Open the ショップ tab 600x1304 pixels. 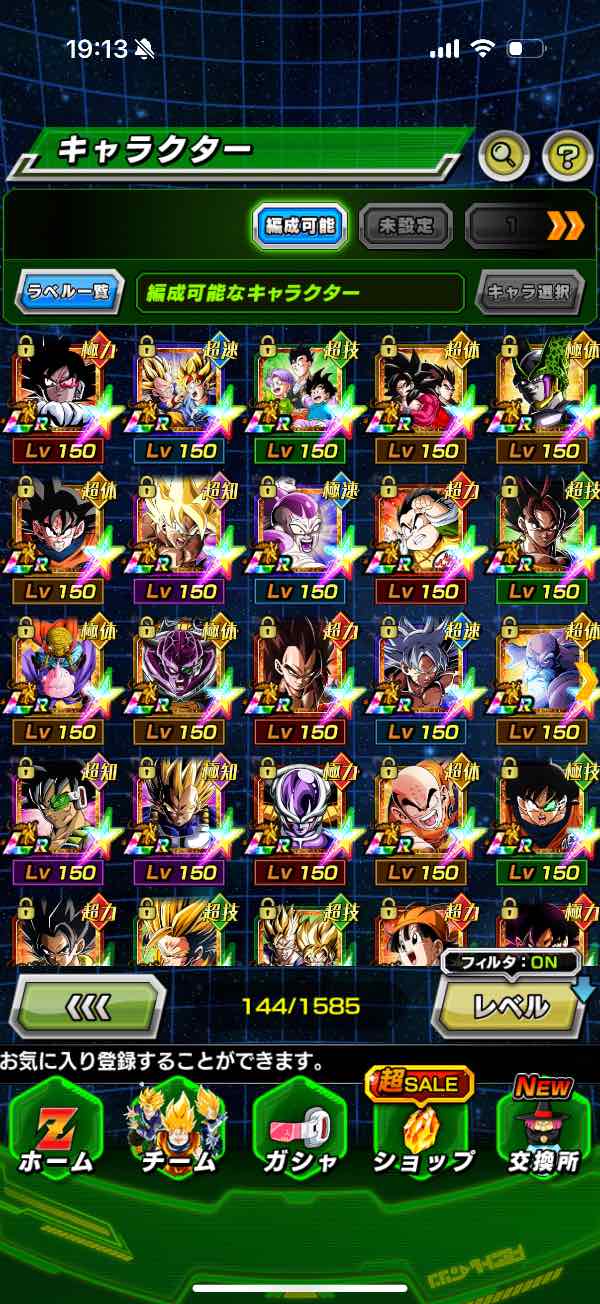[x=421, y=1130]
